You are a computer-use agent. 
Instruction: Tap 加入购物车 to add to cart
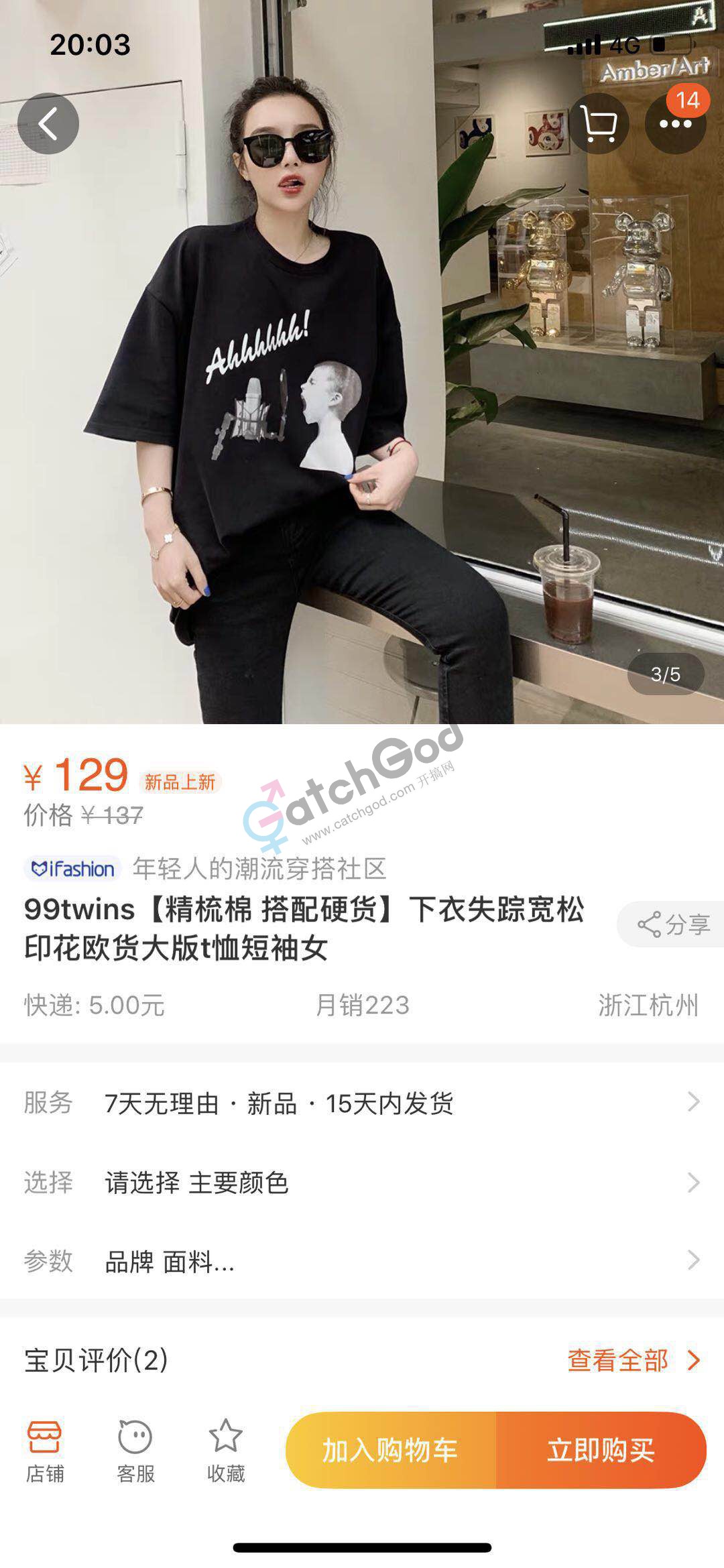[391, 1450]
